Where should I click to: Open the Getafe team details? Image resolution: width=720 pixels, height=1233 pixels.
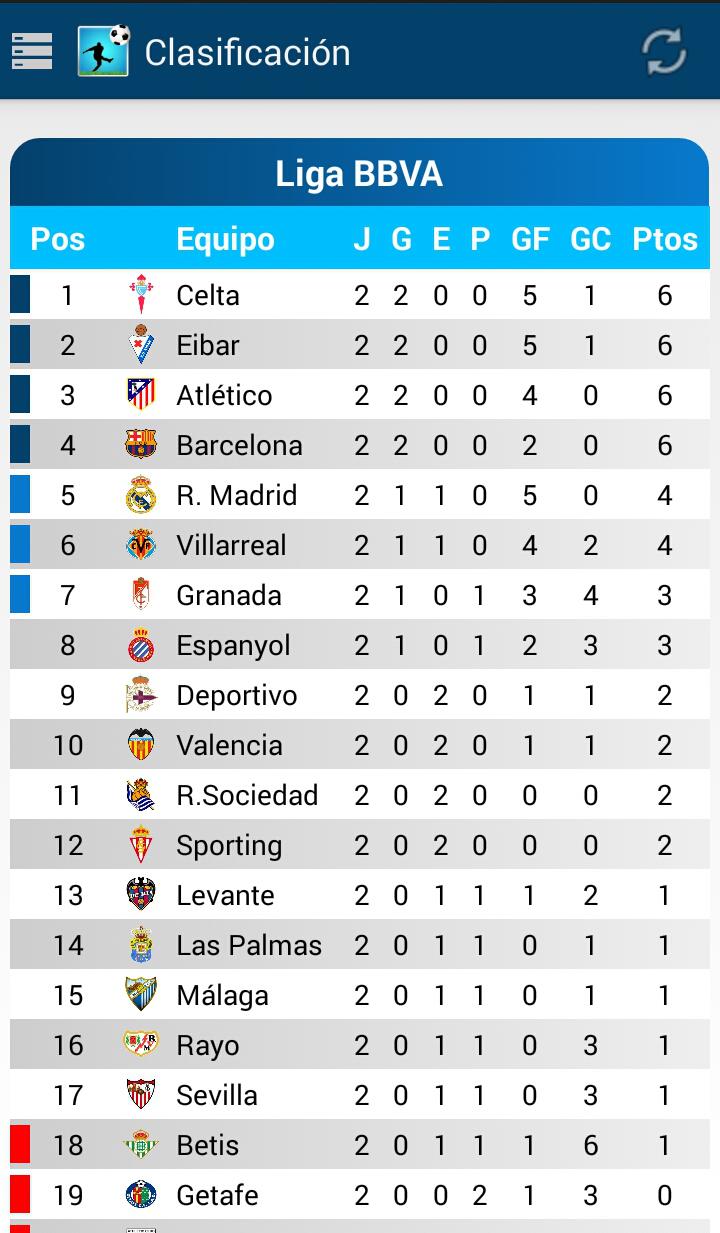tap(360, 1194)
